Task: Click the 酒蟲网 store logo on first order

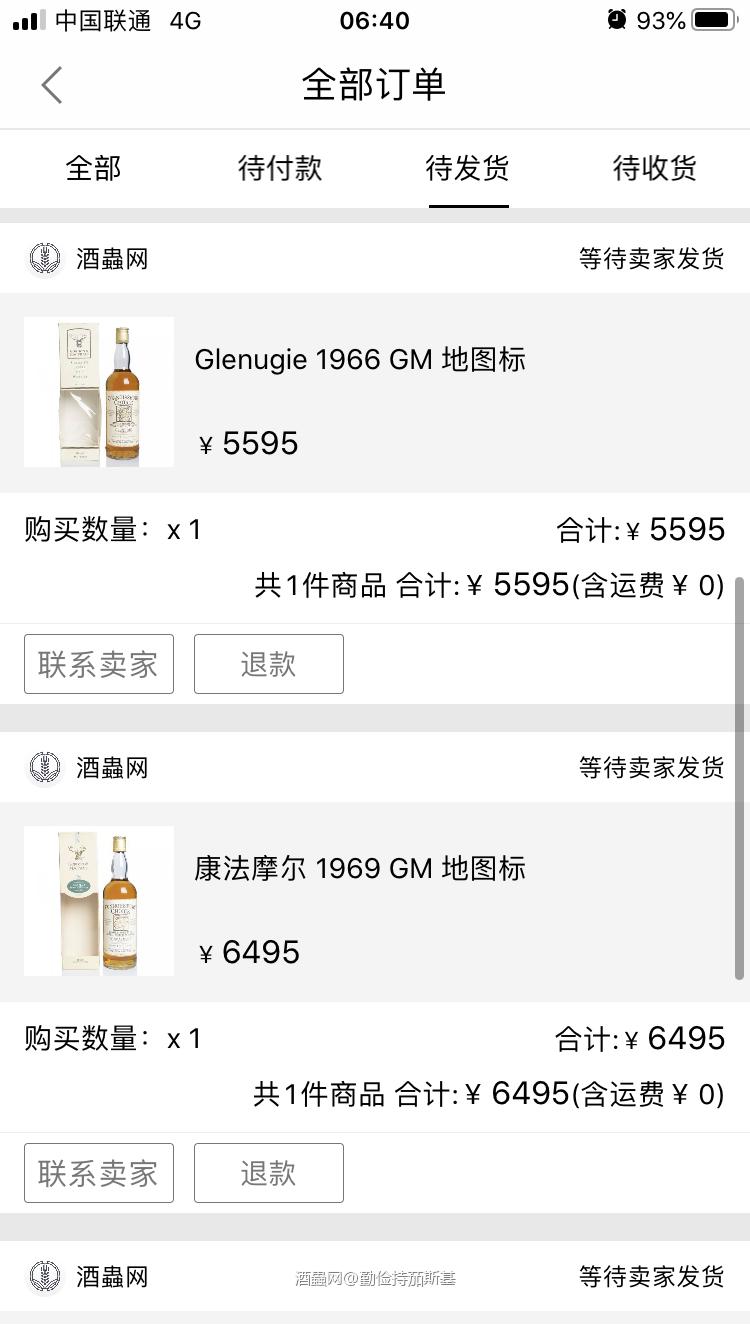Action: pos(44,258)
